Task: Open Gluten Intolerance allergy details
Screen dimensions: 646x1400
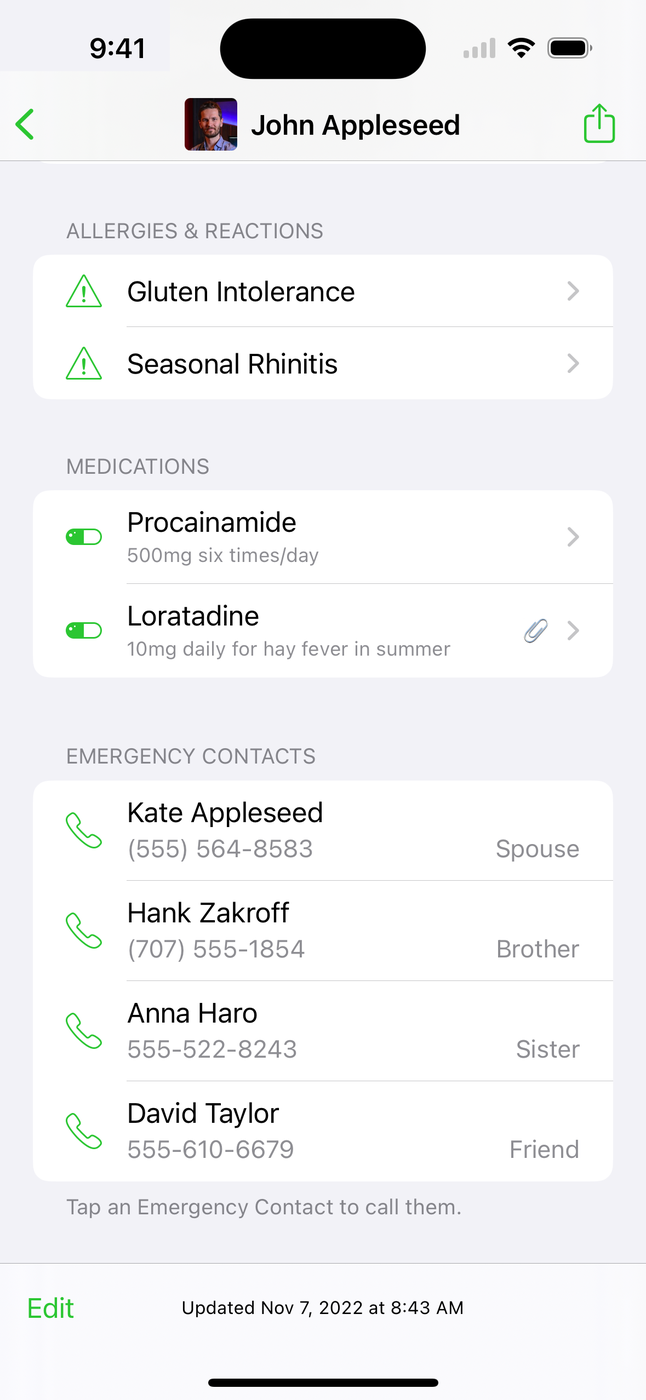Action: [322, 291]
